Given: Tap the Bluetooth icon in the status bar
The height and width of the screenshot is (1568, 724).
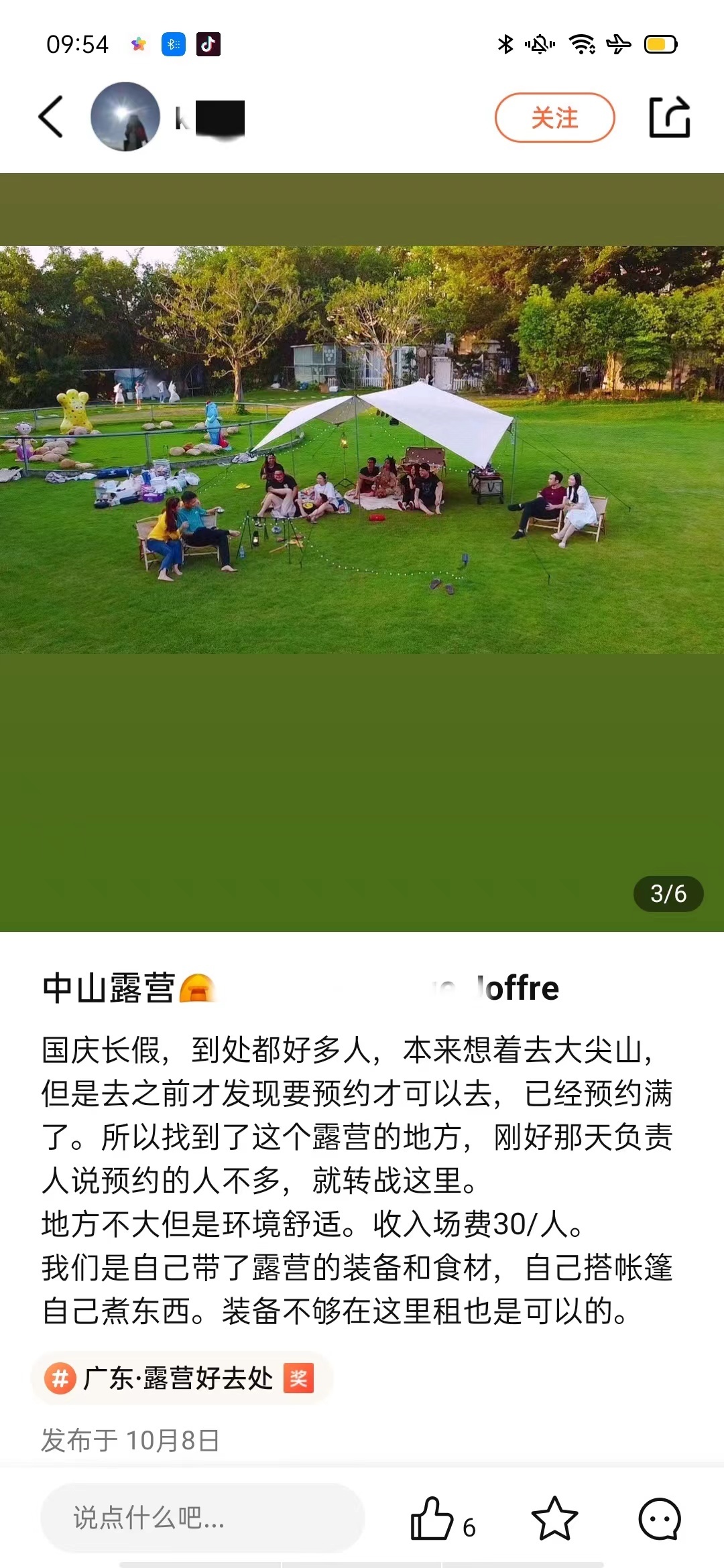Looking at the screenshot, I should (504, 44).
